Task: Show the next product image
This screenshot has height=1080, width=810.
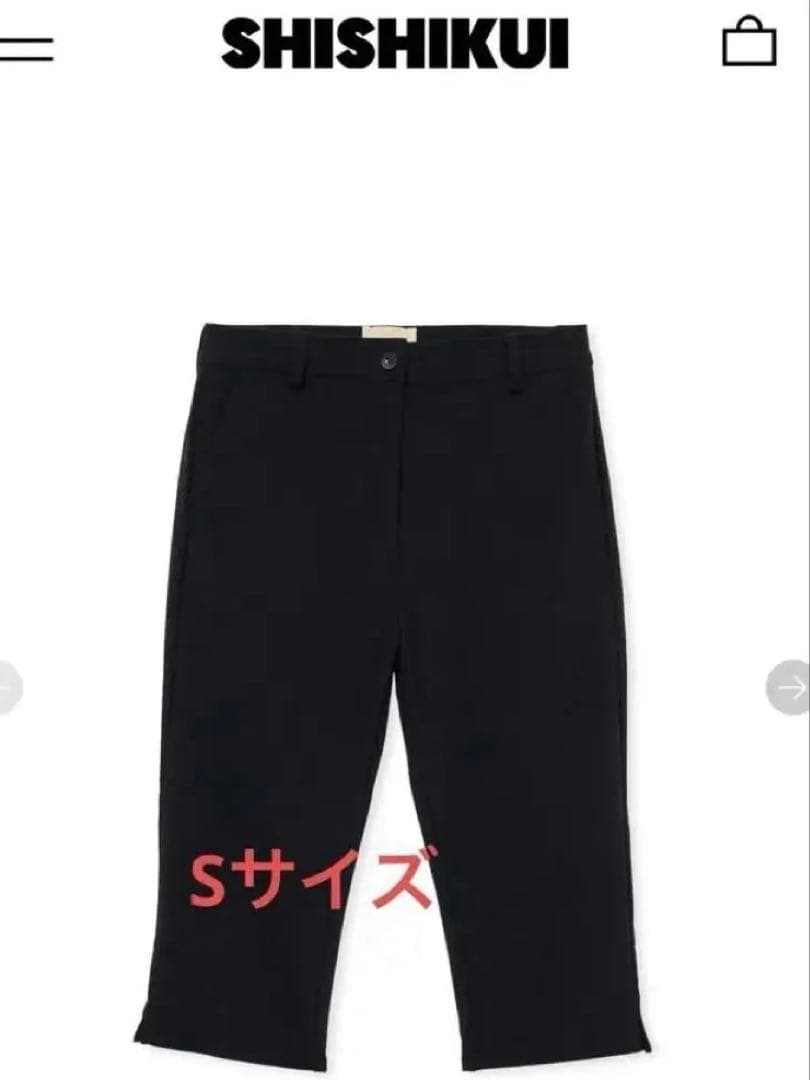Action: [x=791, y=687]
